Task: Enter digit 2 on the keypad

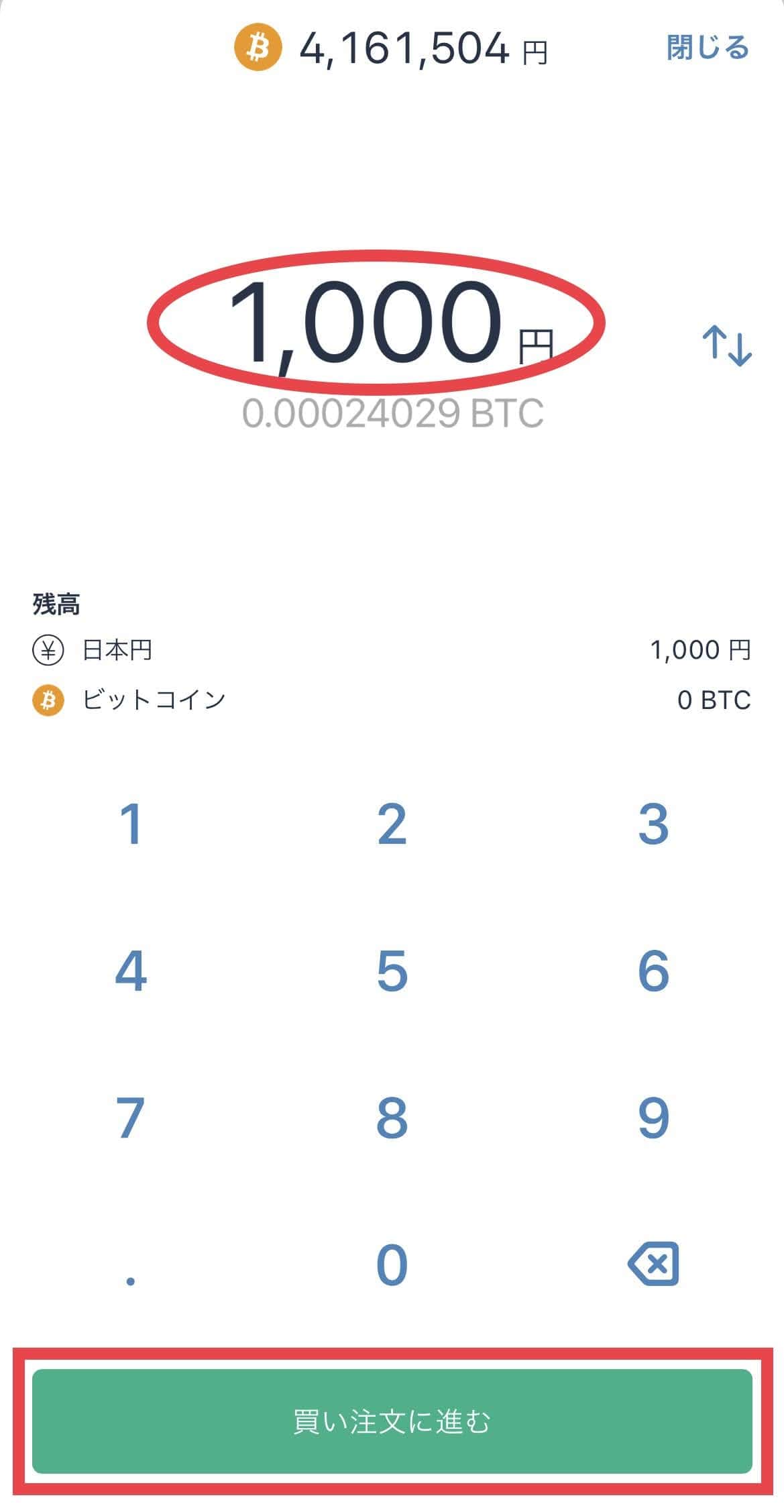Action: click(x=392, y=824)
